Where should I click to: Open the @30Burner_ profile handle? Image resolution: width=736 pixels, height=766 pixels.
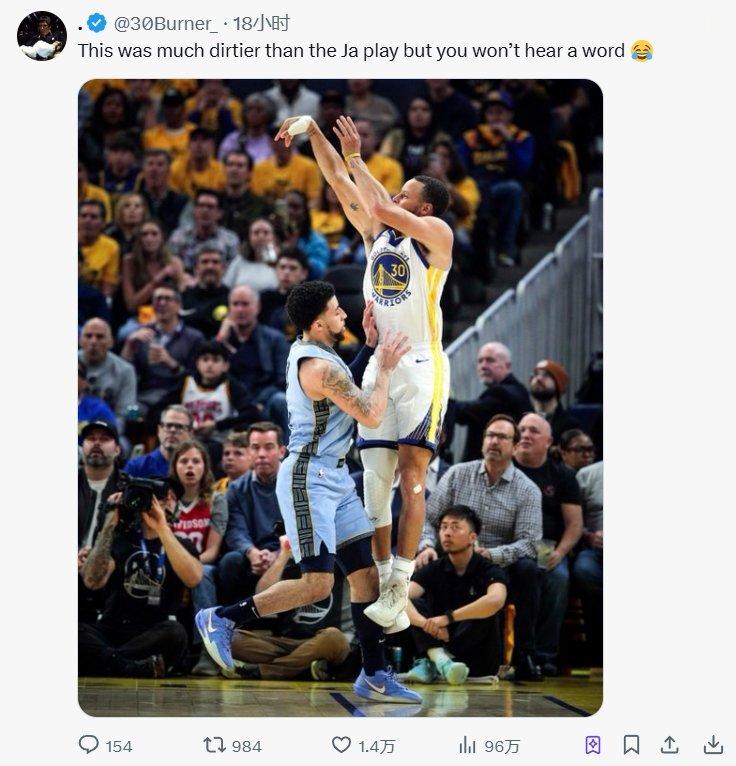[x=165, y=23]
